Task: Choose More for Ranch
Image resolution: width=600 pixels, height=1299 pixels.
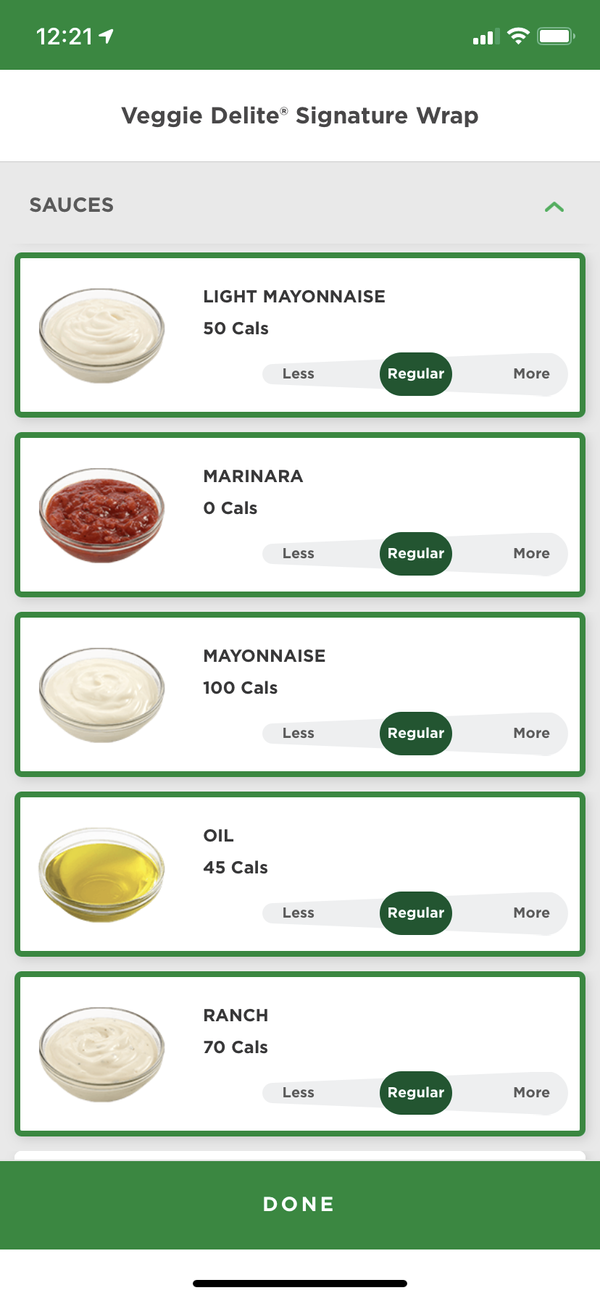Action: click(531, 1092)
